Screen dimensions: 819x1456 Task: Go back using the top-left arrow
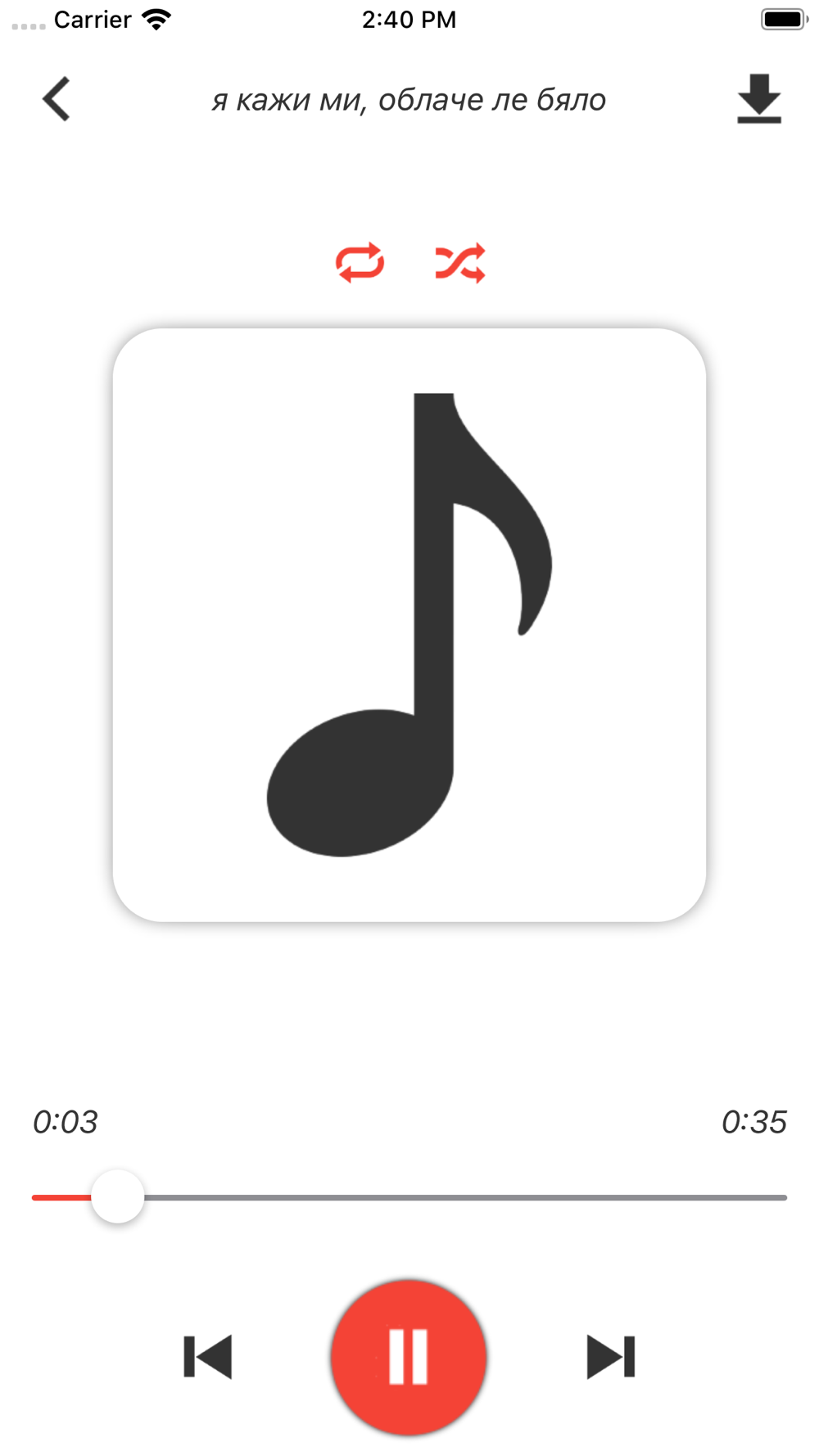[57, 99]
